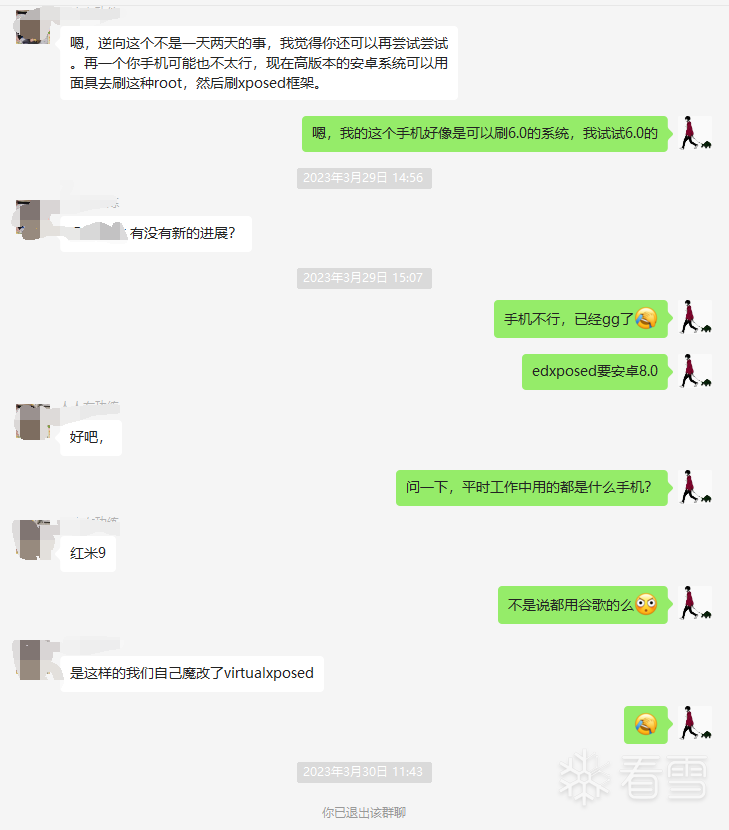The width and height of the screenshot is (729, 830).
Task: Open my avatar beside edxposed要安卓8.0
Action: coord(694,371)
